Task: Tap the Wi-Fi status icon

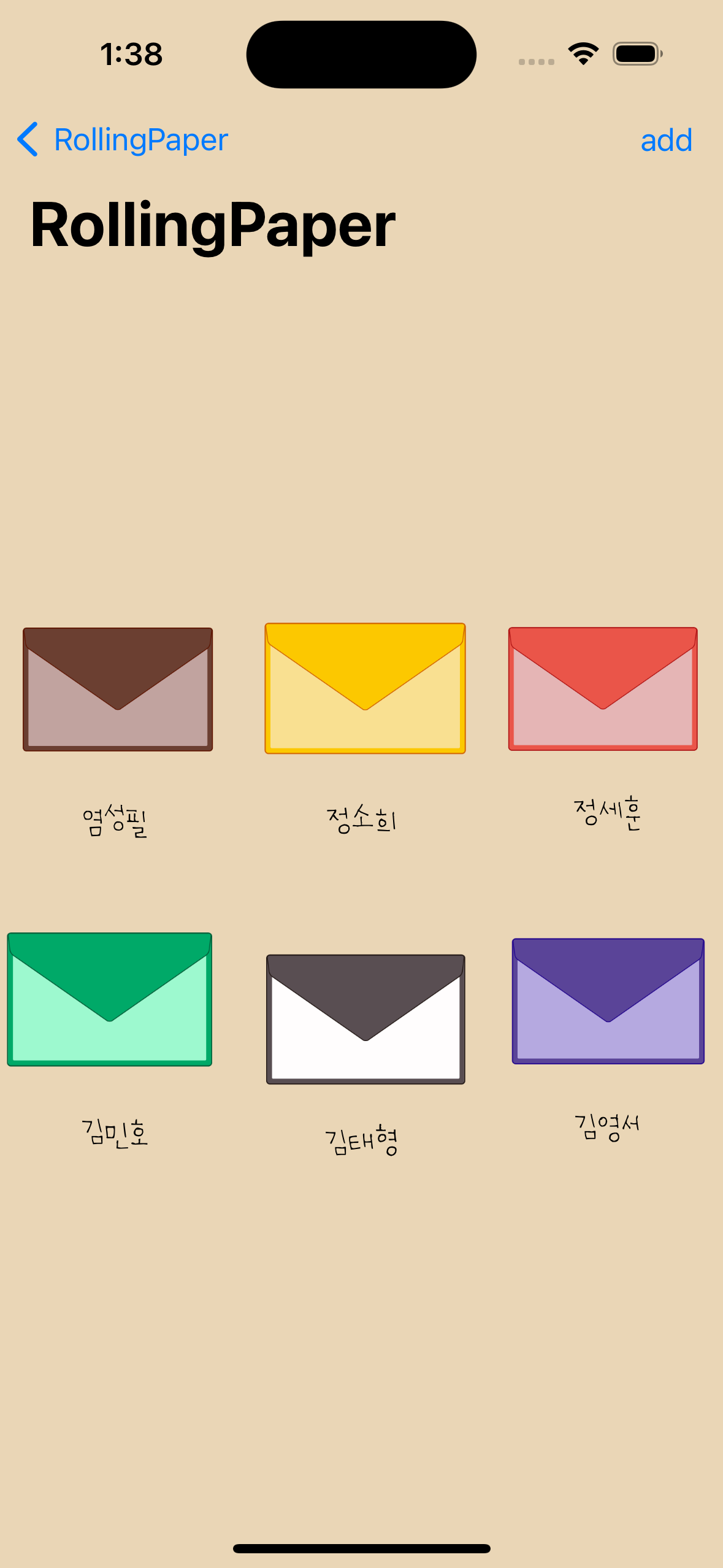Action: point(582,54)
